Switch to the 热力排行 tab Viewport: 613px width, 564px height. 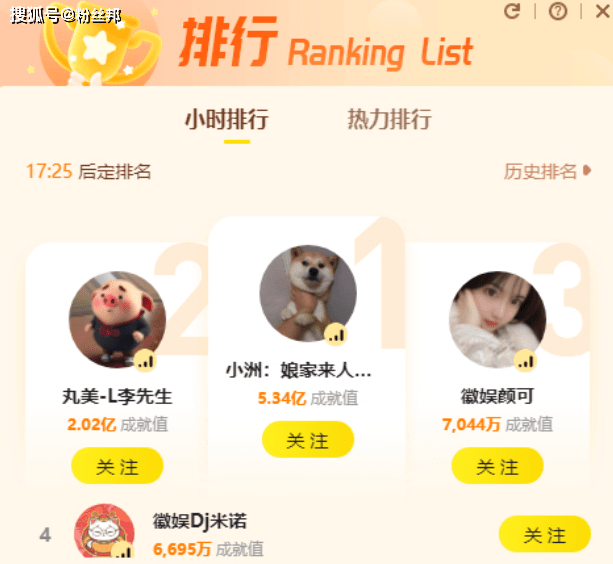coord(389,119)
